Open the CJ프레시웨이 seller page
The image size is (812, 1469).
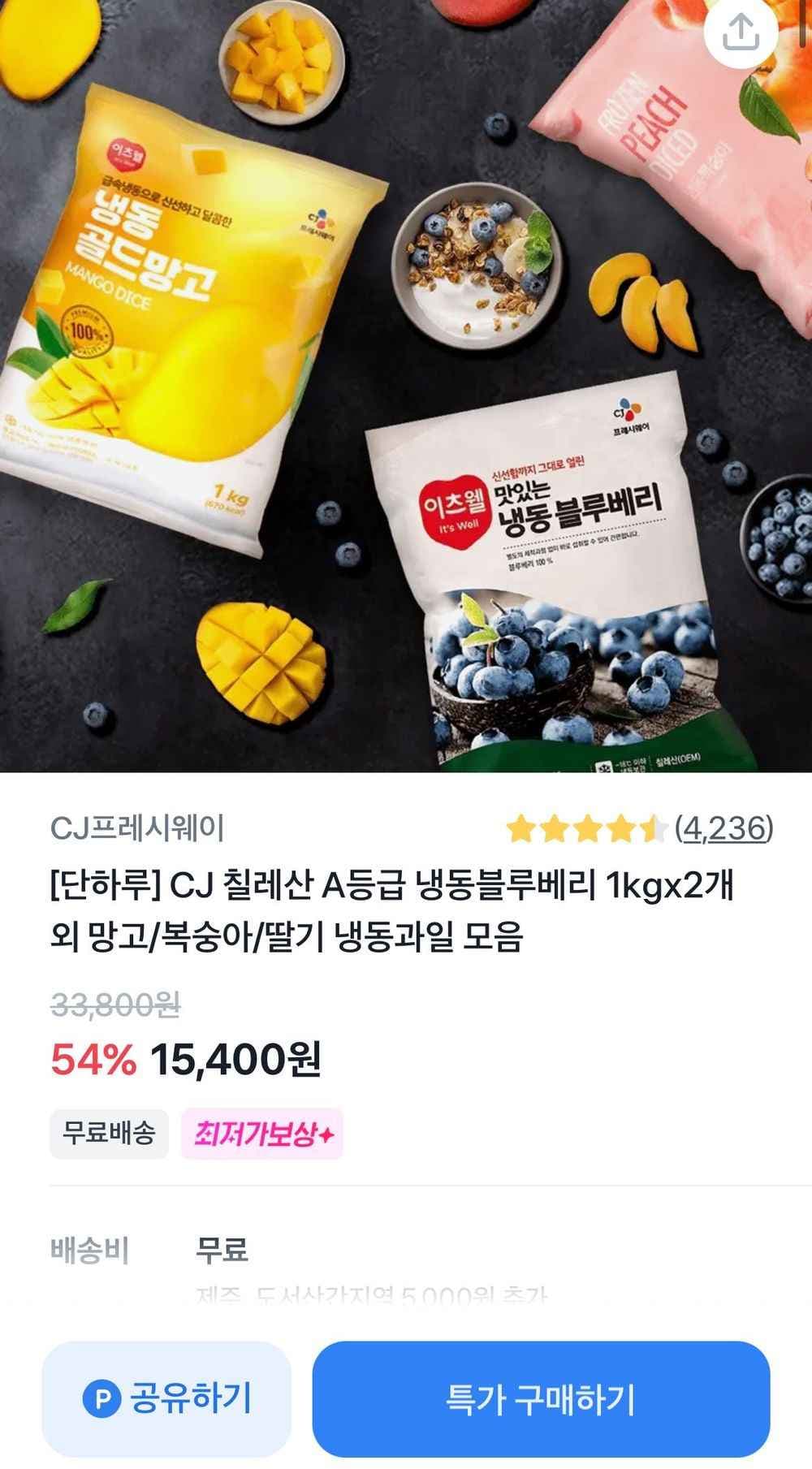pos(137,828)
